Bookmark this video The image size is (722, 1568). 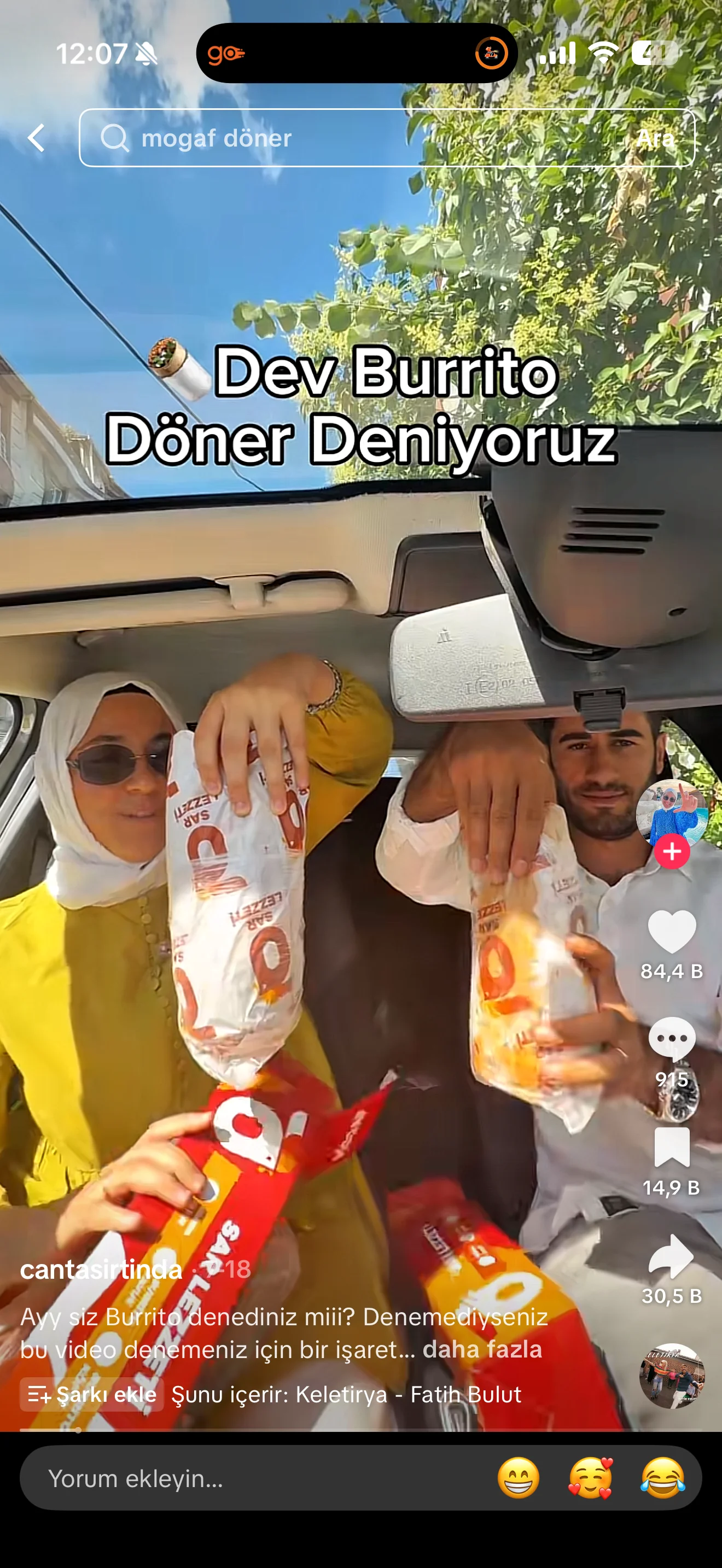pos(672,1147)
